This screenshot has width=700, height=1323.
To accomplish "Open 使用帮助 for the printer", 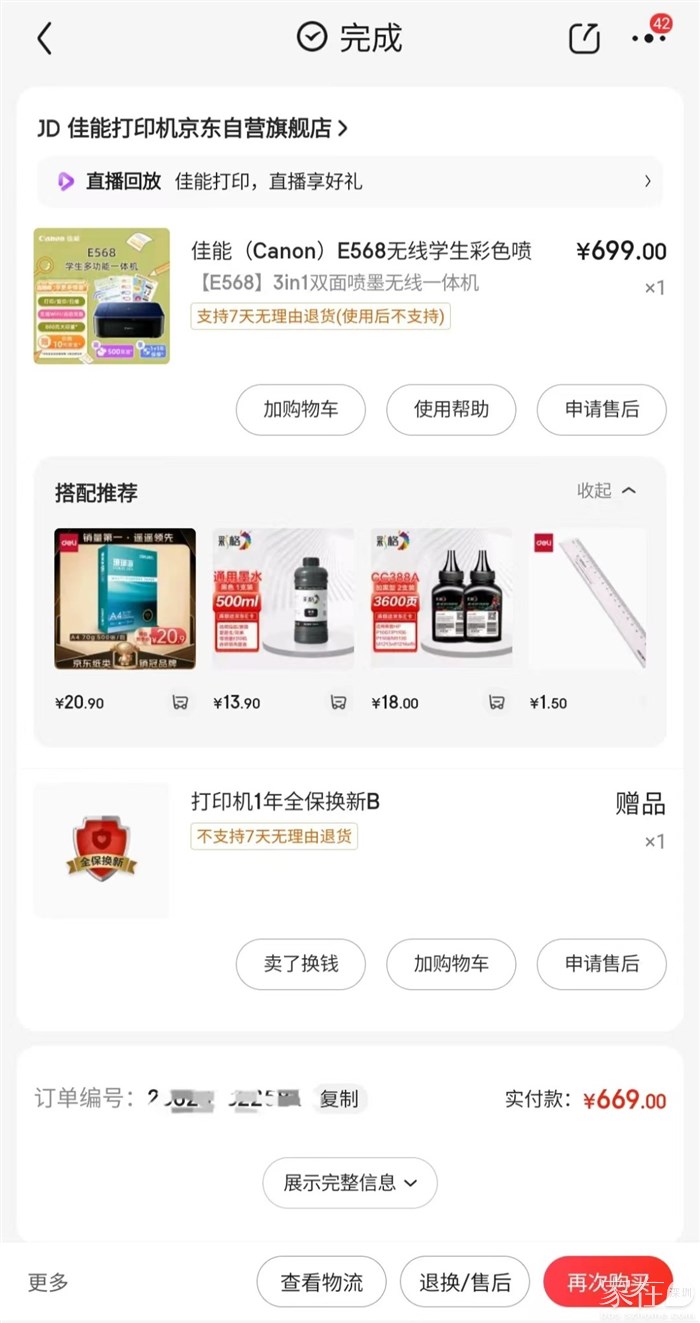I will 451,409.
